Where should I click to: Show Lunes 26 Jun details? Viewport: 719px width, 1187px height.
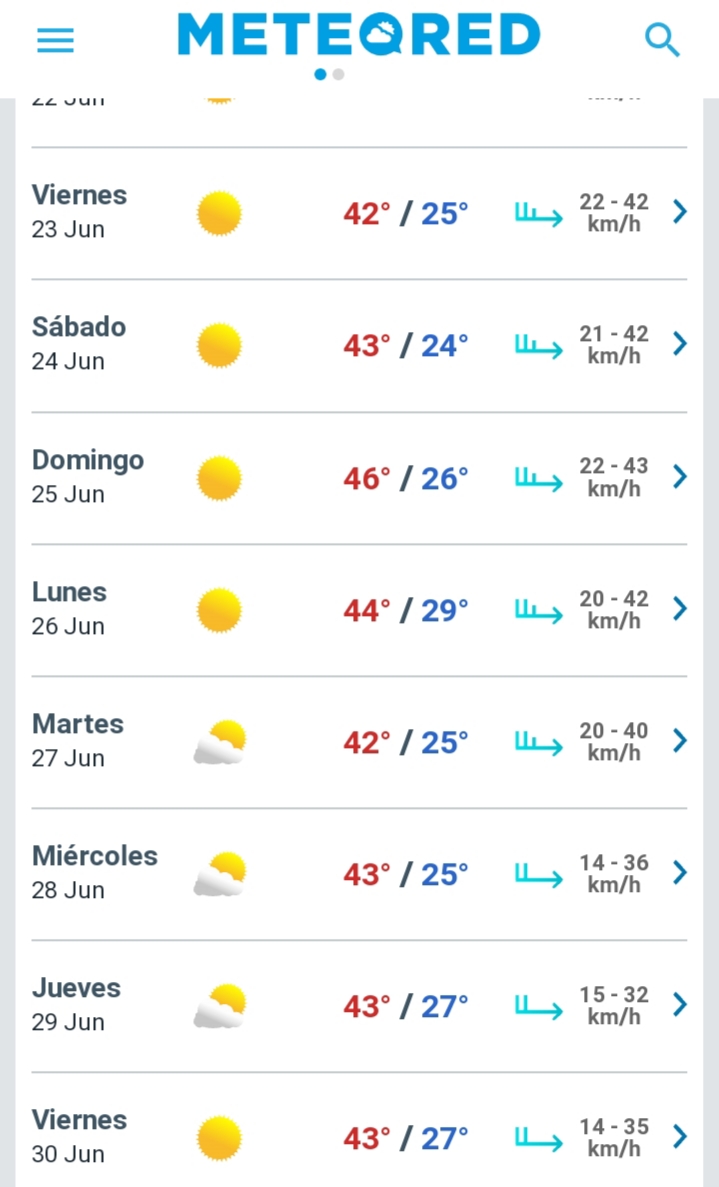point(360,610)
